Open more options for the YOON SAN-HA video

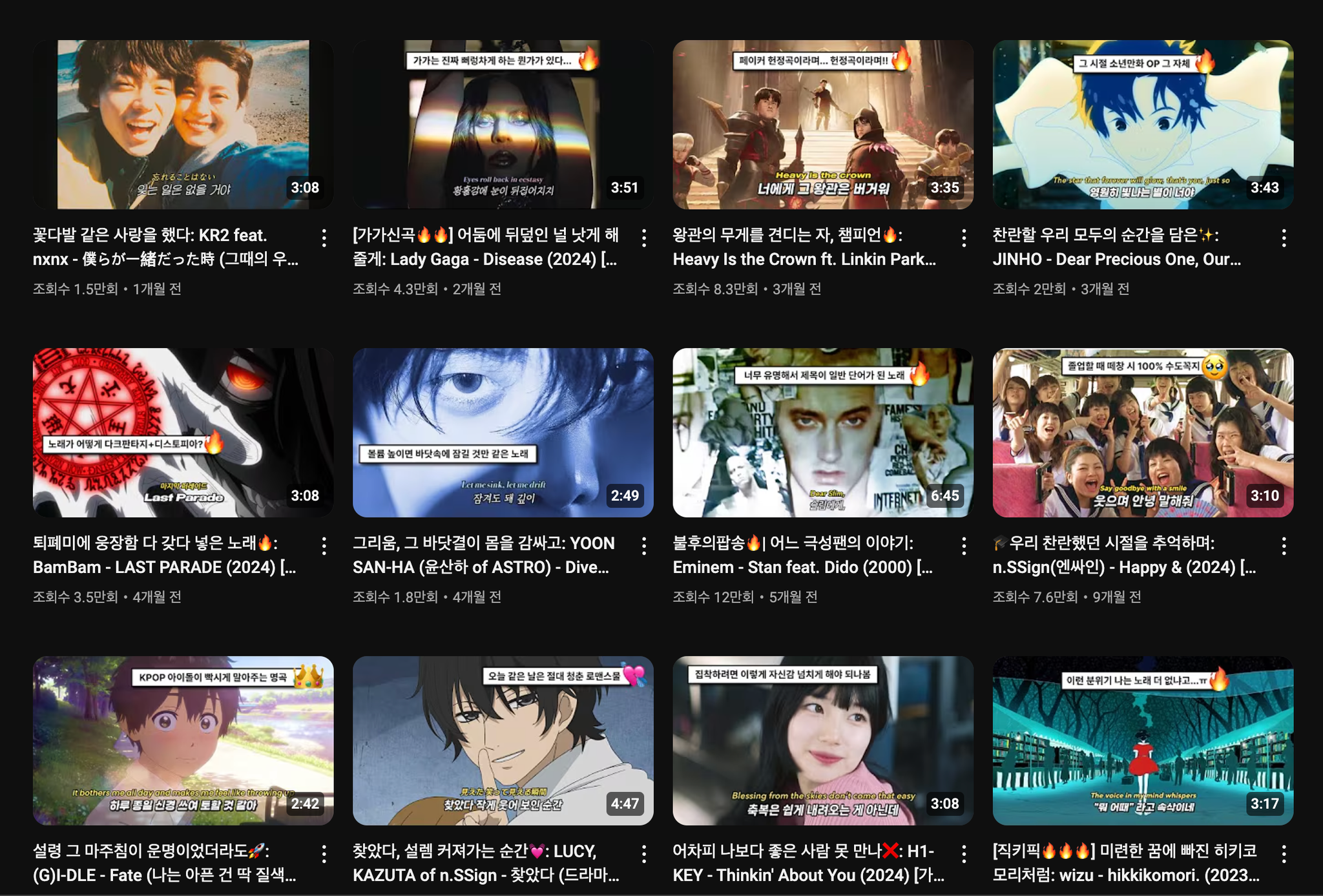tap(644, 546)
